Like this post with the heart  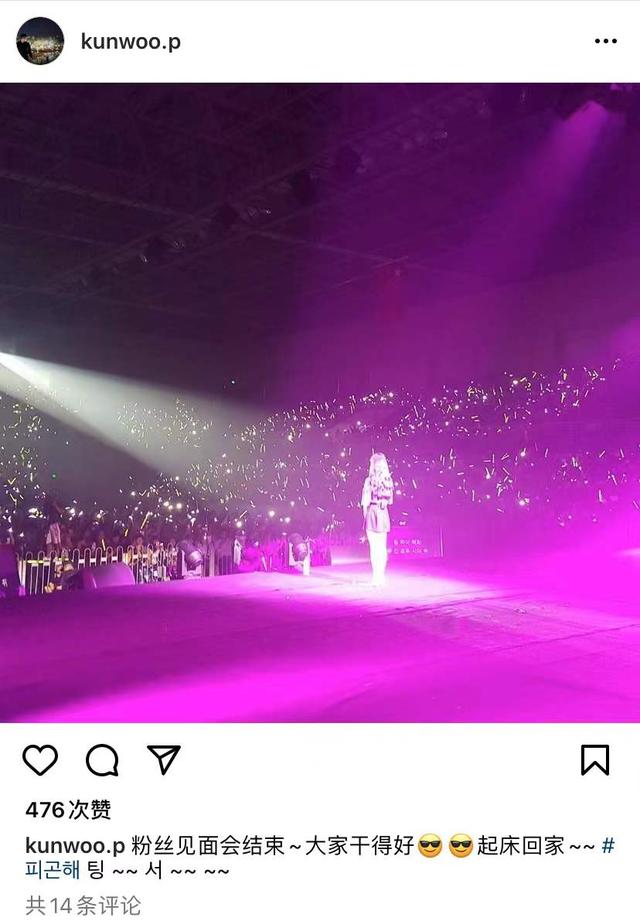40,760
